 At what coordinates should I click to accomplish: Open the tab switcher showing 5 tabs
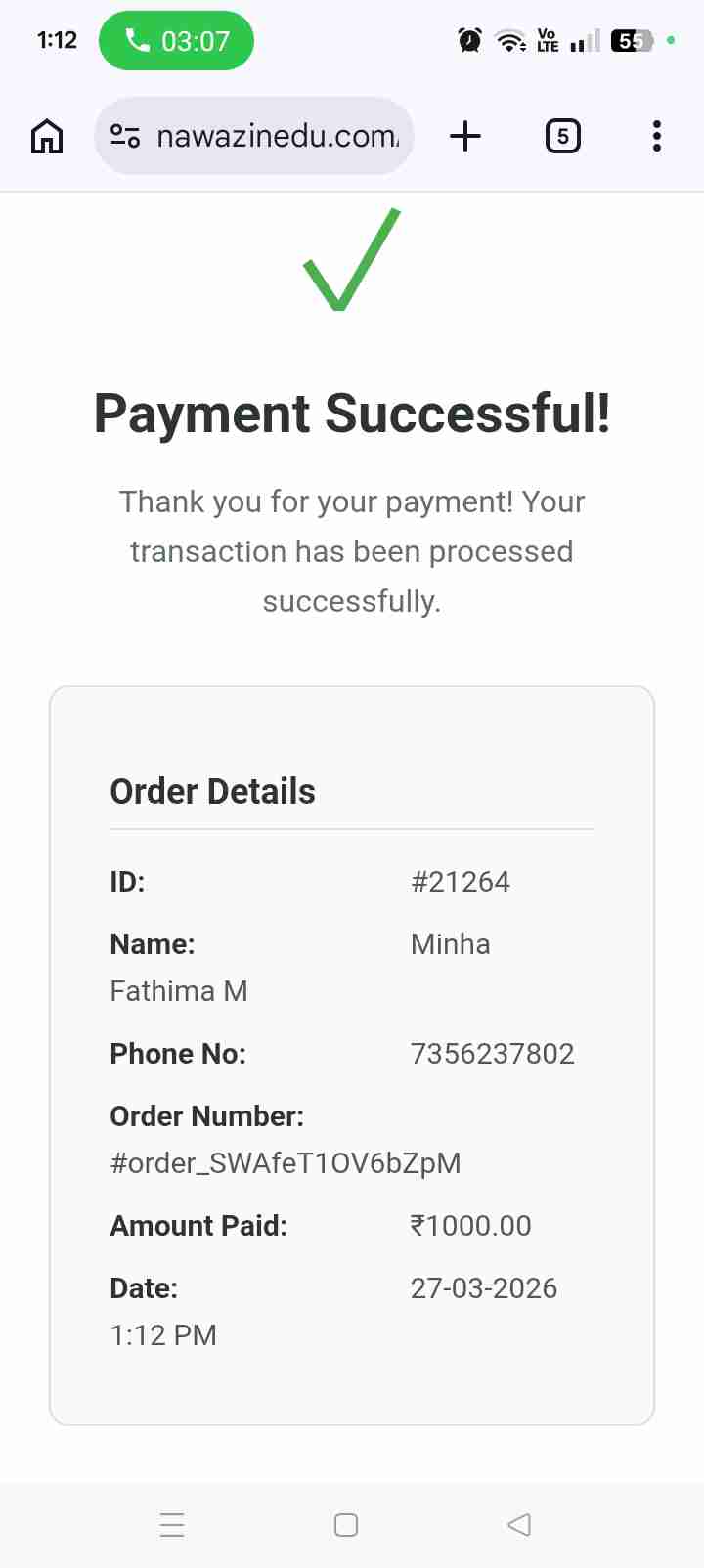562,136
